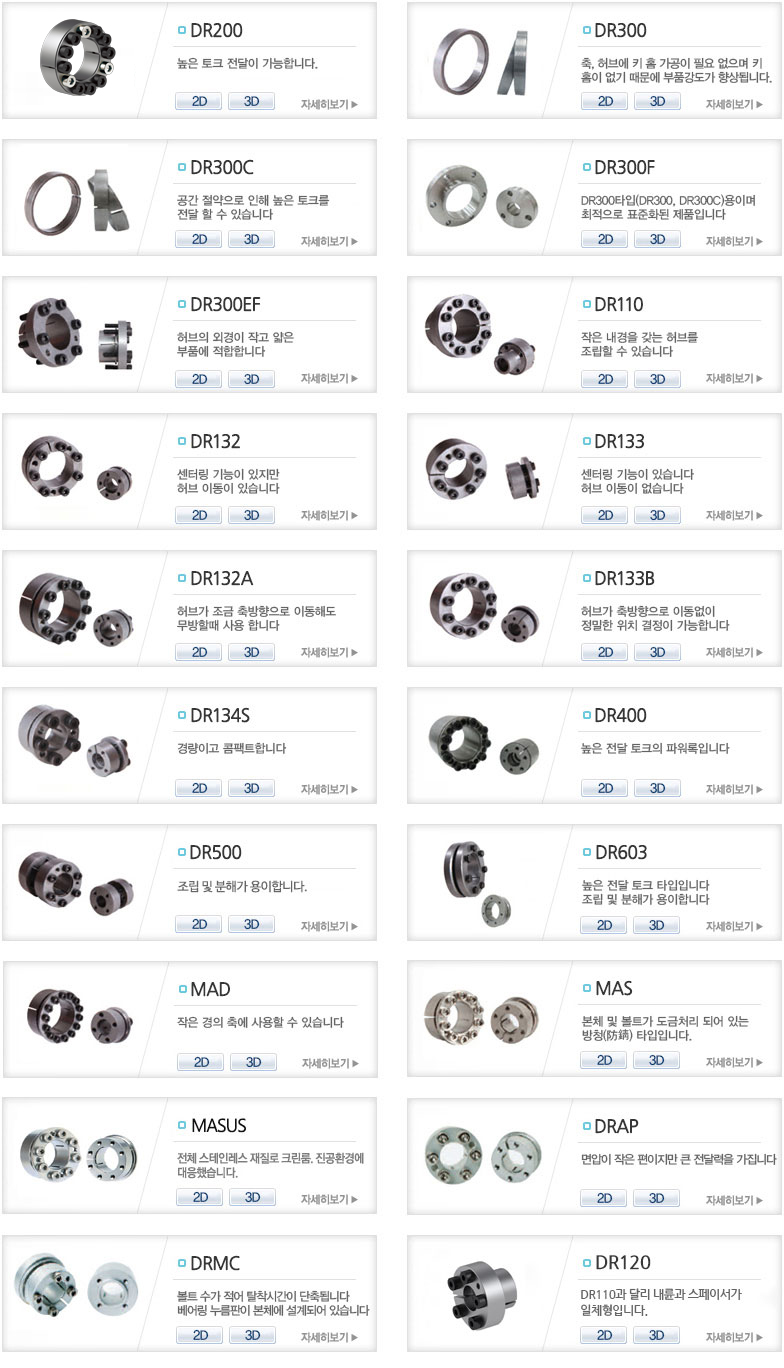Image resolution: width=784 pixels, height=1368 pixels.
Task: View details (자세히보기) for DR400
Action: tap(734, 789)
